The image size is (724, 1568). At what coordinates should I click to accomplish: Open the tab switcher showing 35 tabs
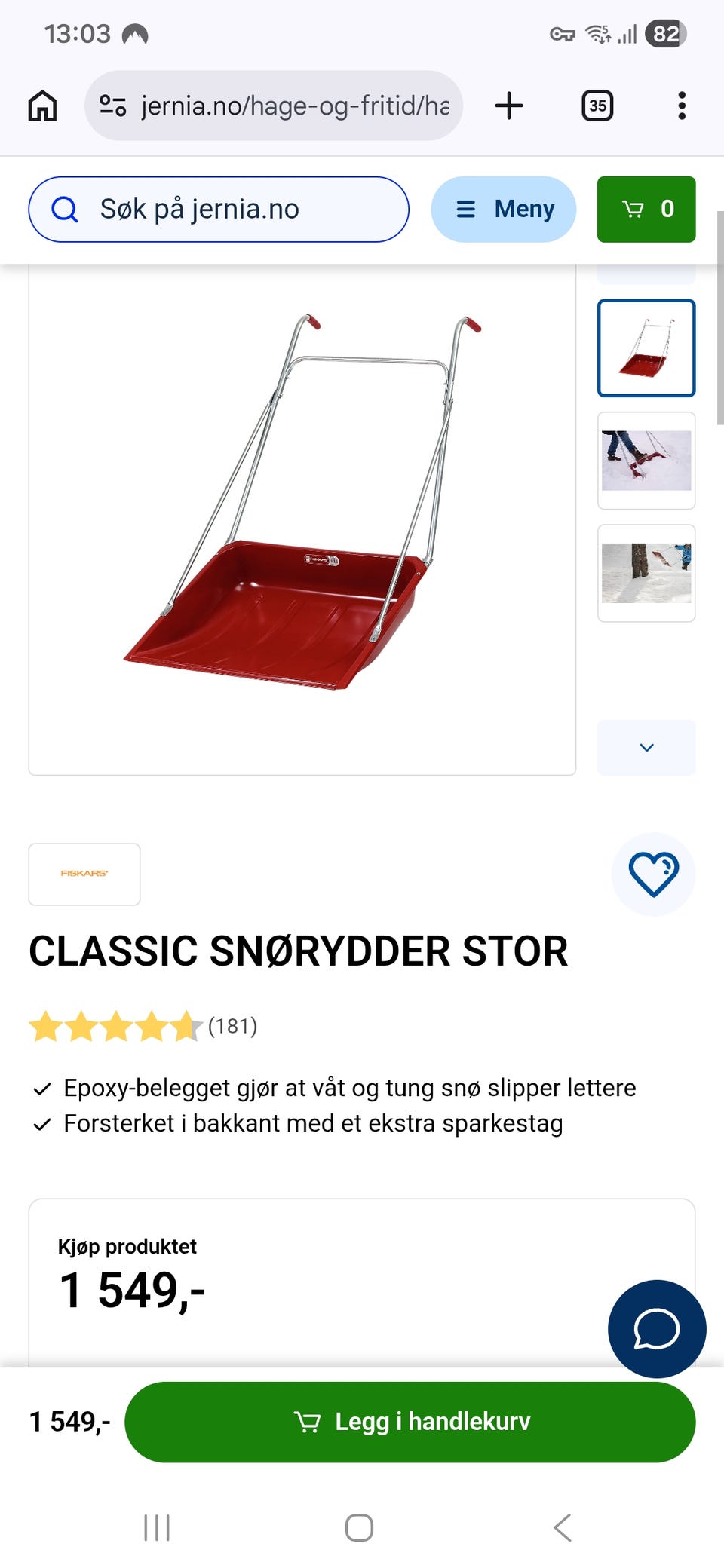[x=597, y=106]
